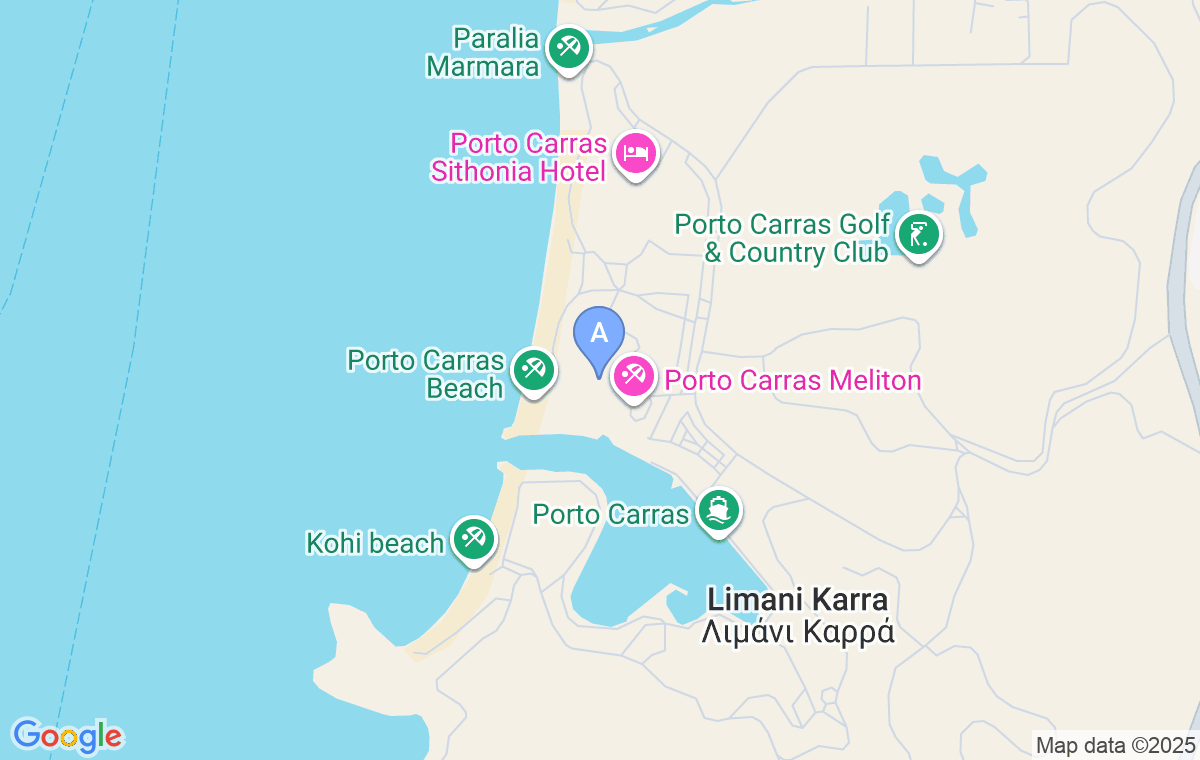Open the Kohi beach pin
1200x760 pixels.
(x=473, y=539)
